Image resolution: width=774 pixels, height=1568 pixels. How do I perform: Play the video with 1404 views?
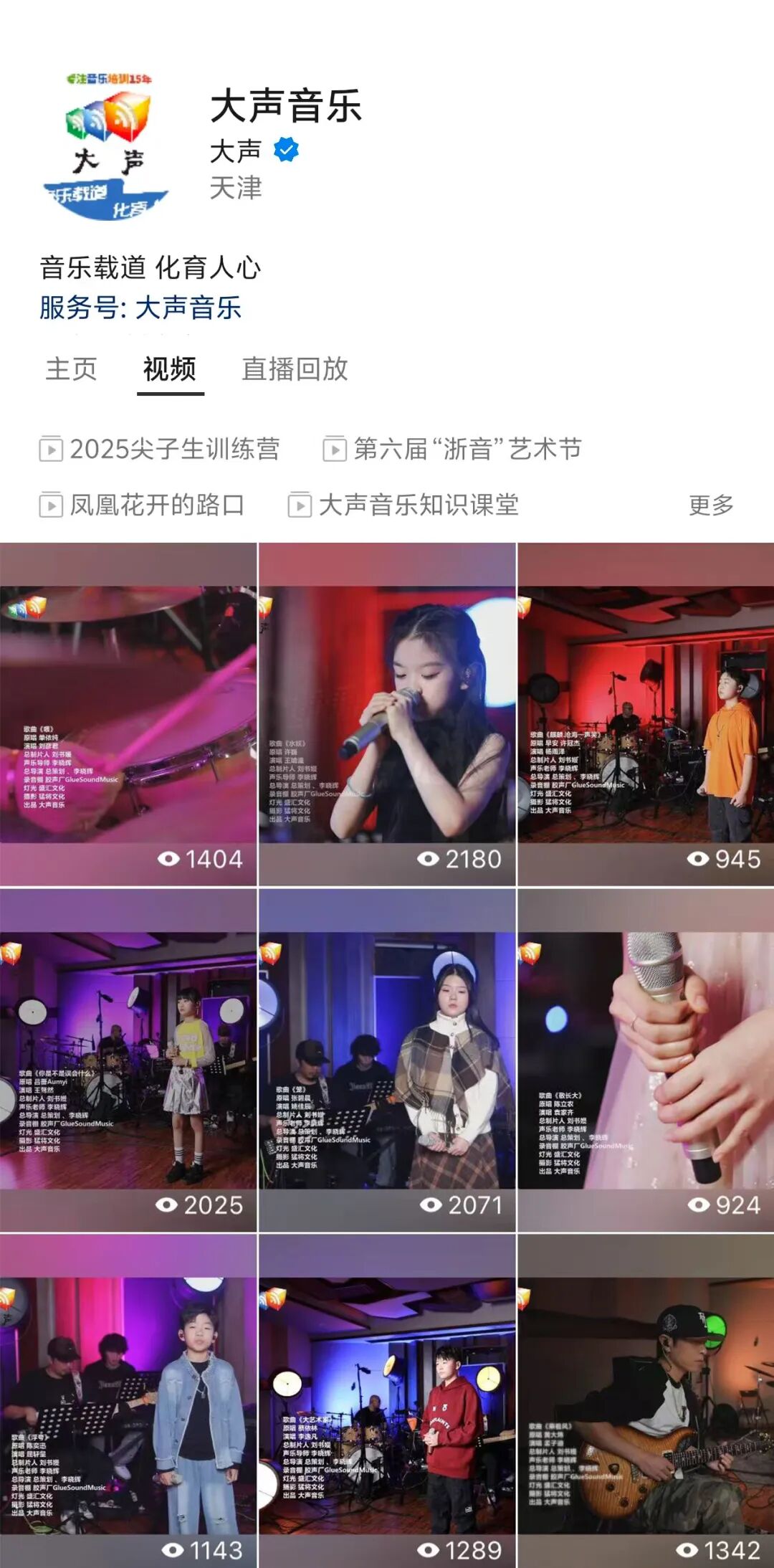coord(128,714)
